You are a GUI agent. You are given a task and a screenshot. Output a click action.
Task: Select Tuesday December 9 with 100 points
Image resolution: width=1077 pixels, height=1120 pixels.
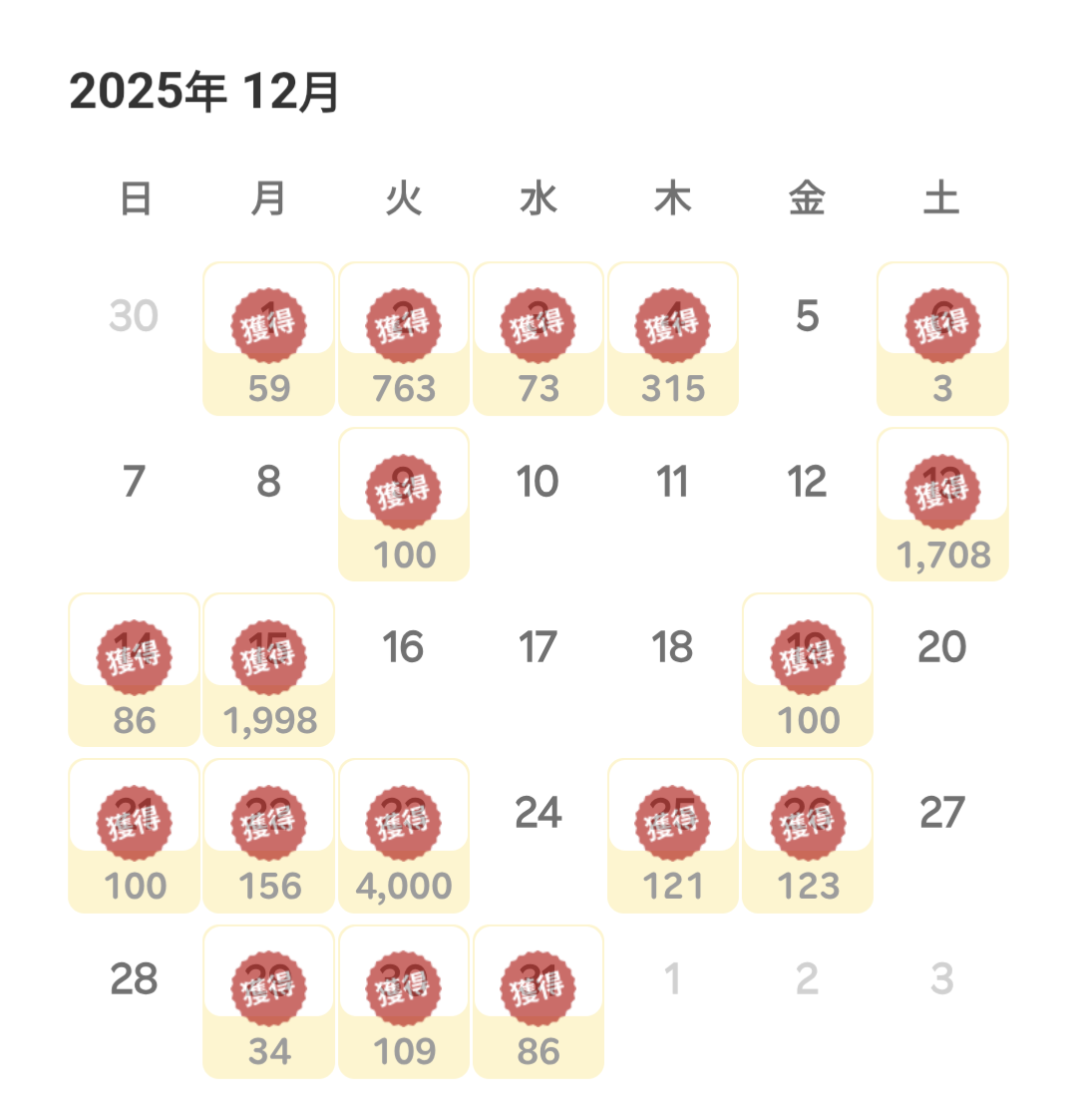pos(404,505)
